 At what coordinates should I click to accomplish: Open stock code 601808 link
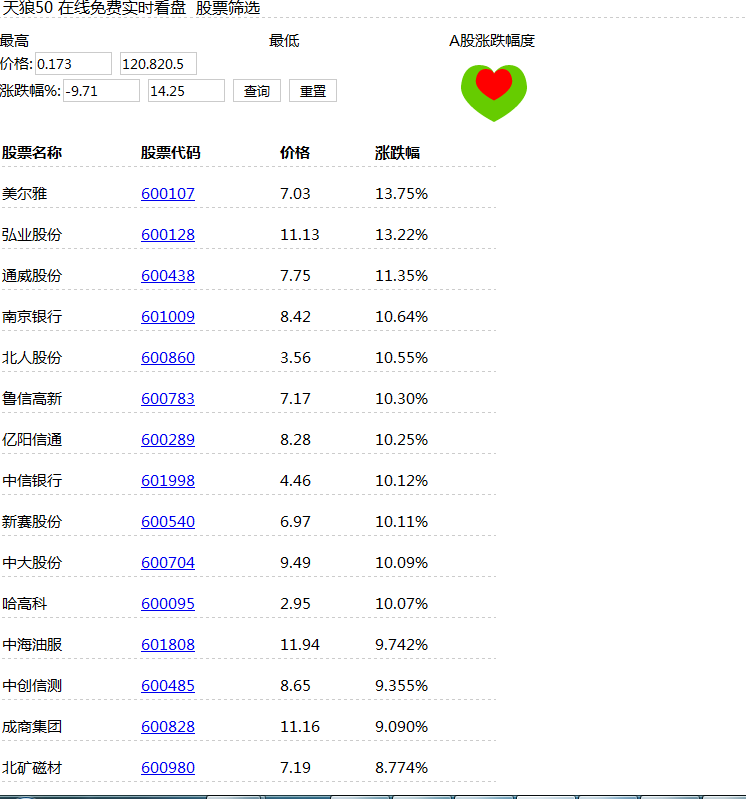168,645
